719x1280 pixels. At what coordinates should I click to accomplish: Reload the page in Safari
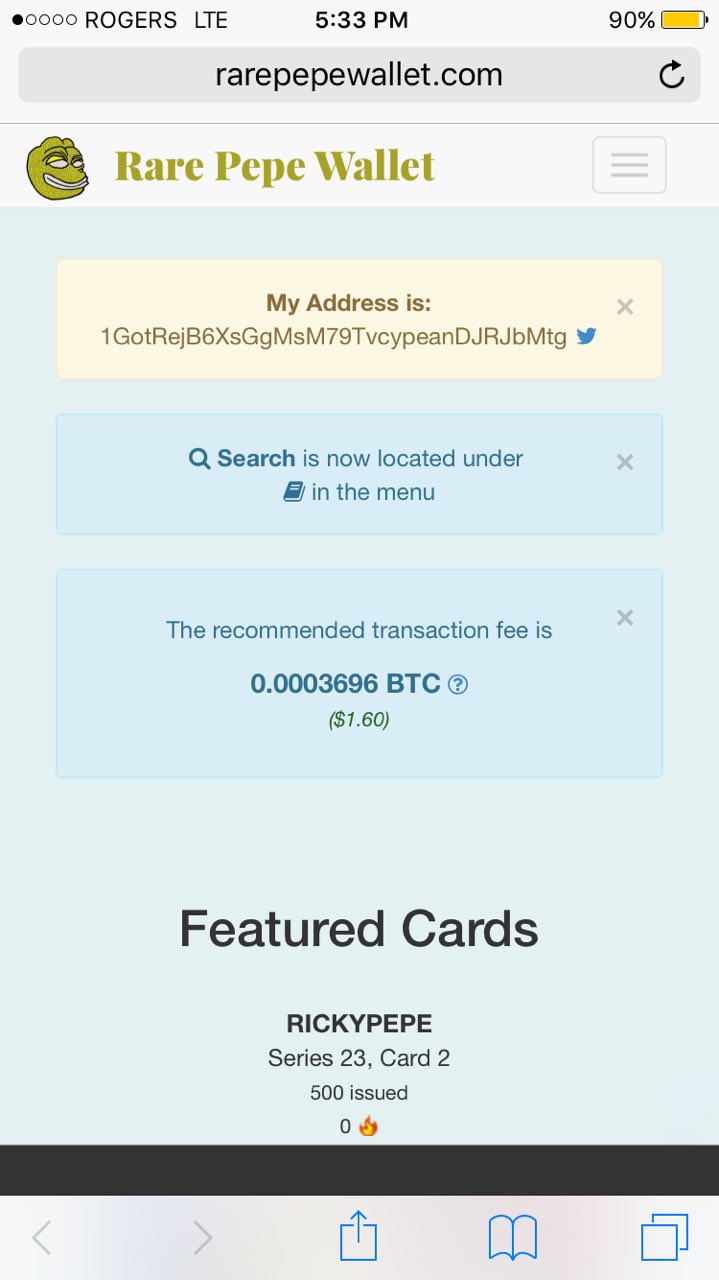672,75
